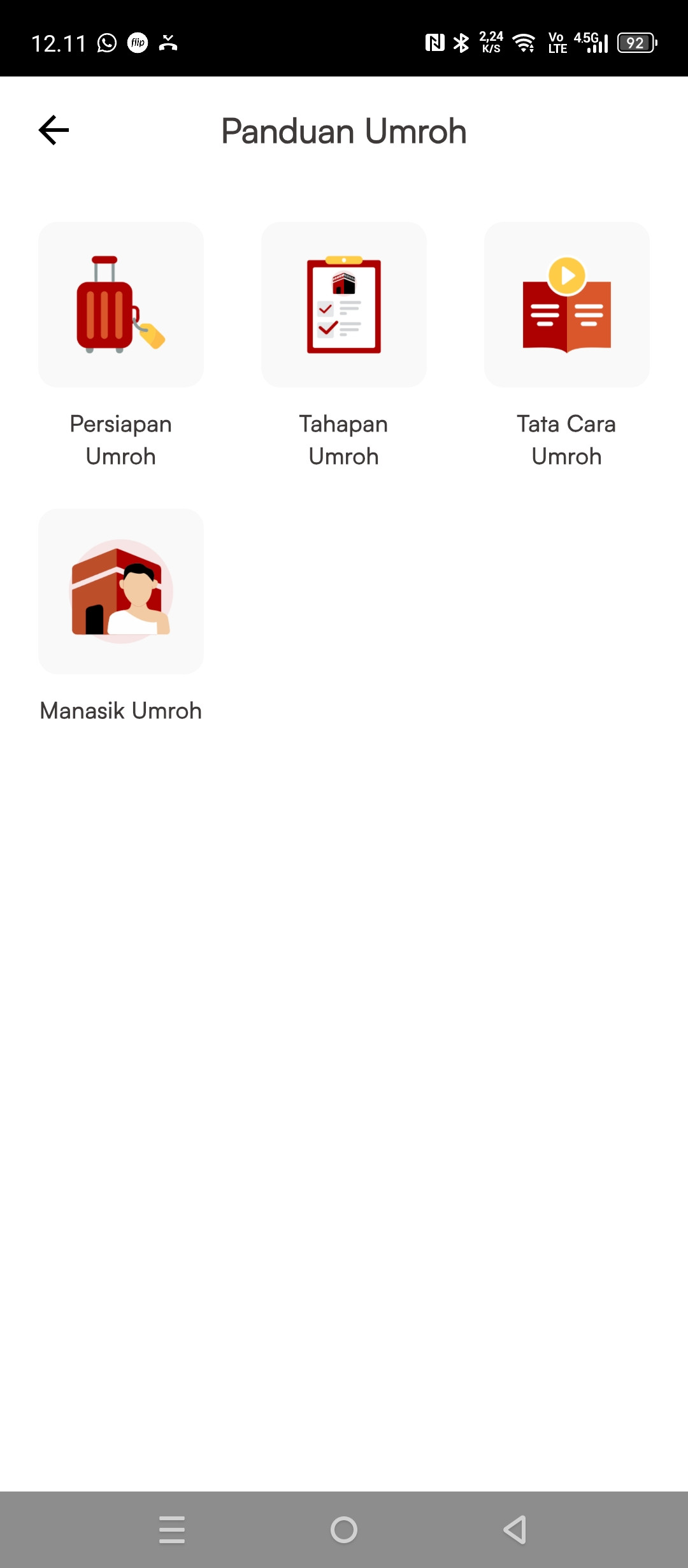Open Persiapan Umroh guide
Screen dimensions: 688x1568
pos(121,305)
